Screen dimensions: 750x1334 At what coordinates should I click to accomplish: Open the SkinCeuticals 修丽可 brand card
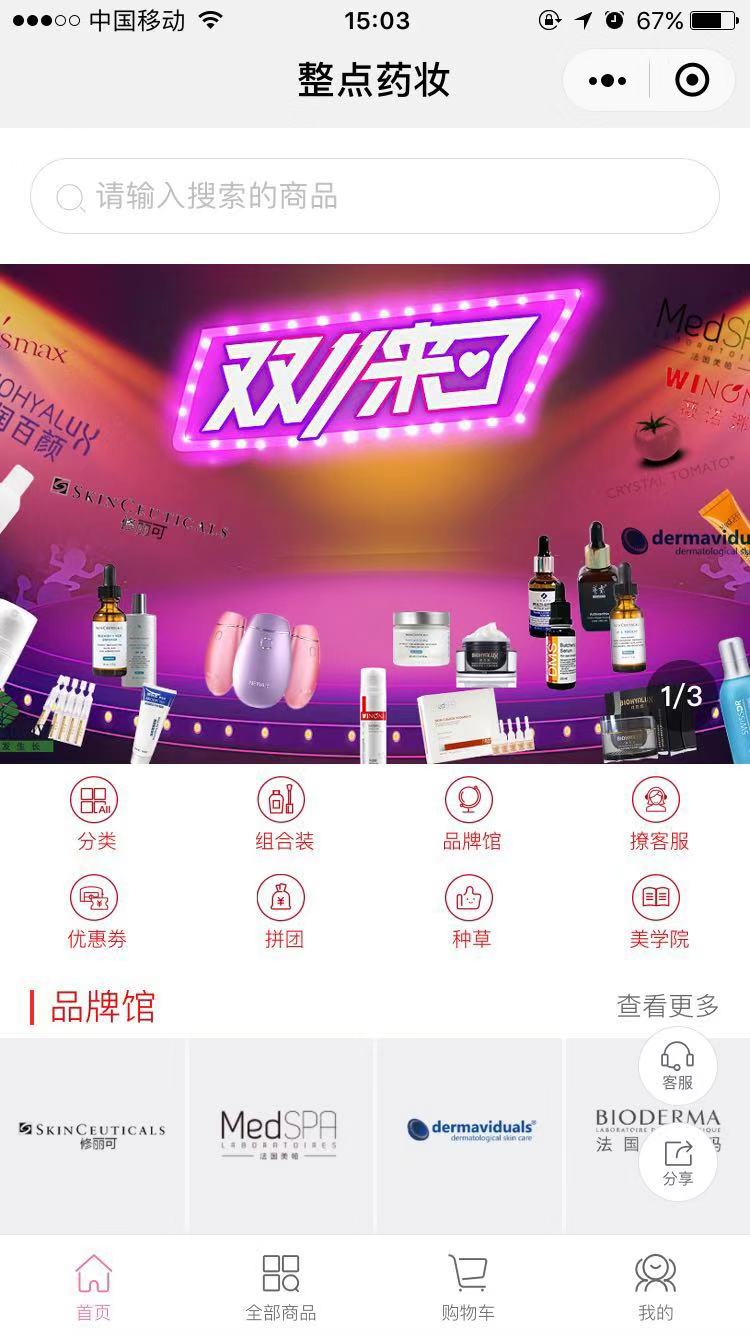[x=93, y=1134]
